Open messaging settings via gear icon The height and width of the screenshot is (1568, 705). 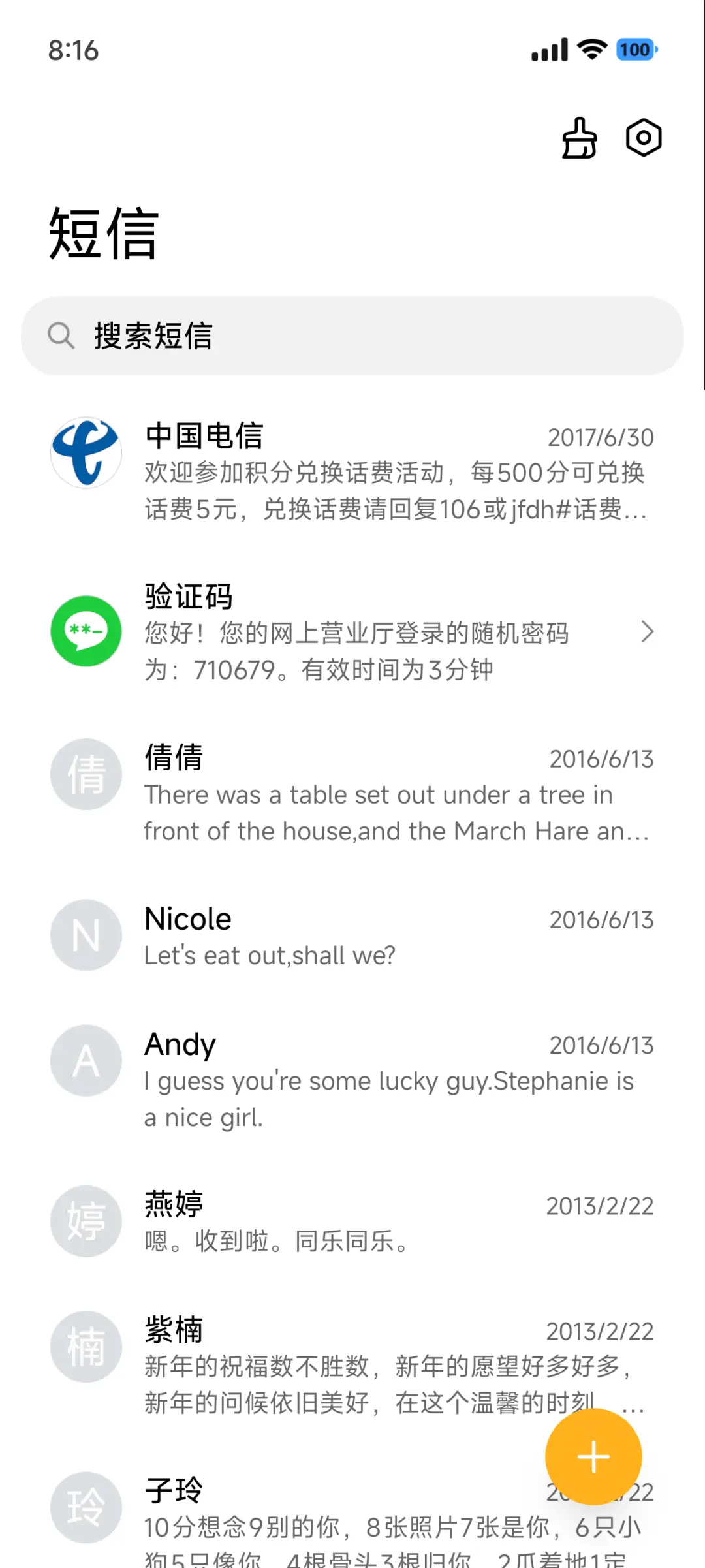click(643, 138)
